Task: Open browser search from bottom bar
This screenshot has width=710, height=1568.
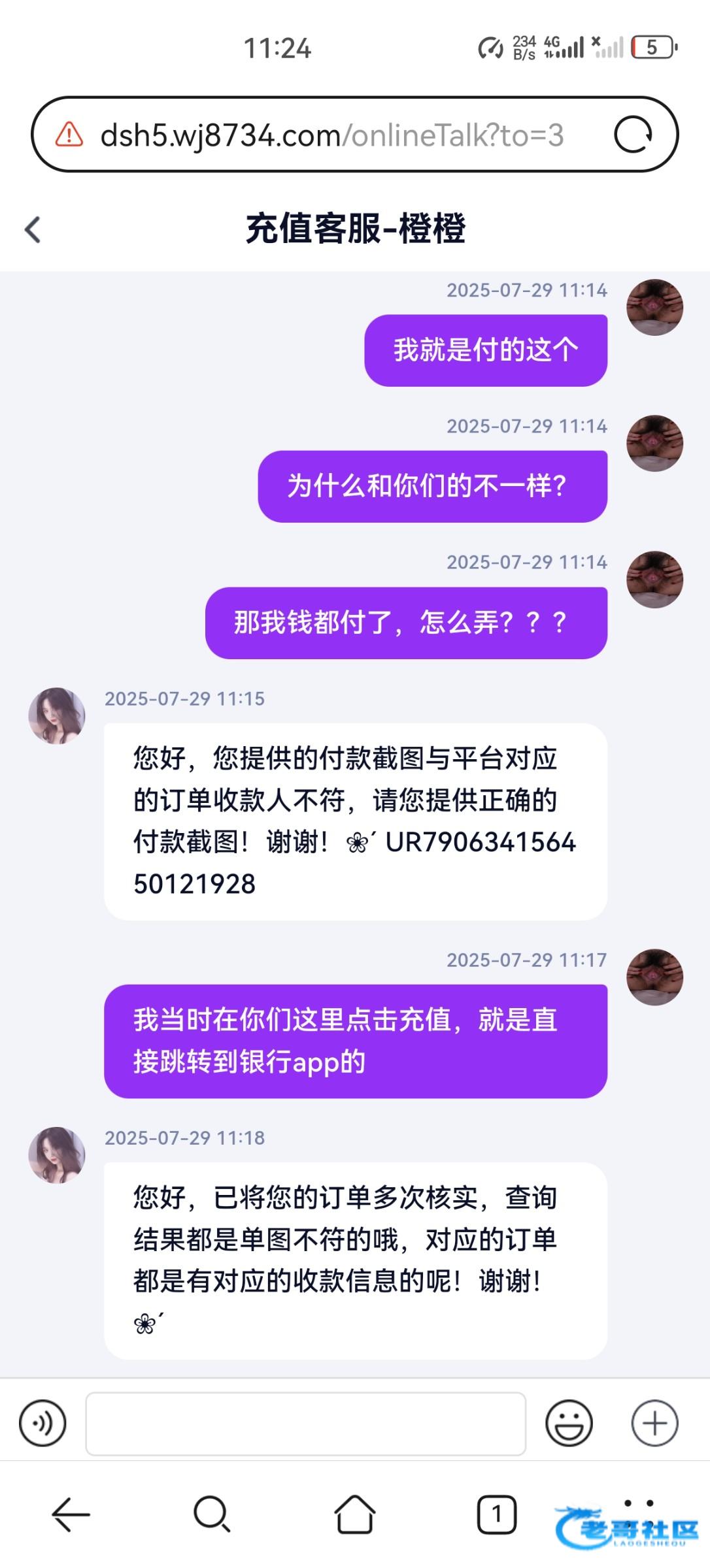Action: coord(212,1514)
